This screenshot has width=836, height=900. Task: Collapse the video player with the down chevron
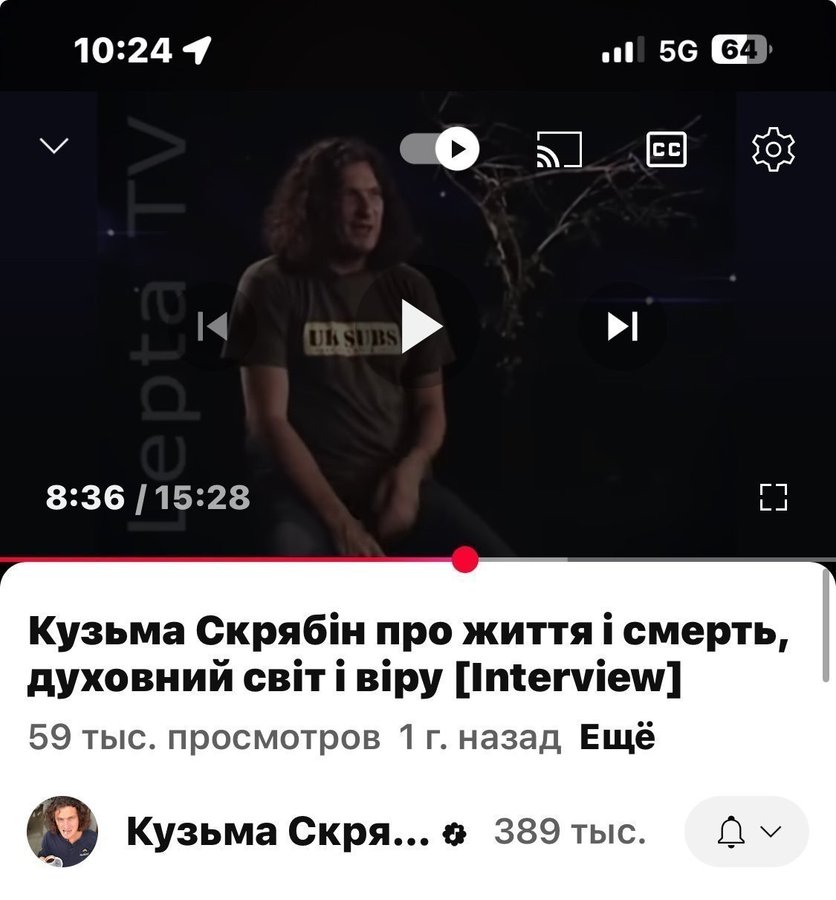point(55,145)
